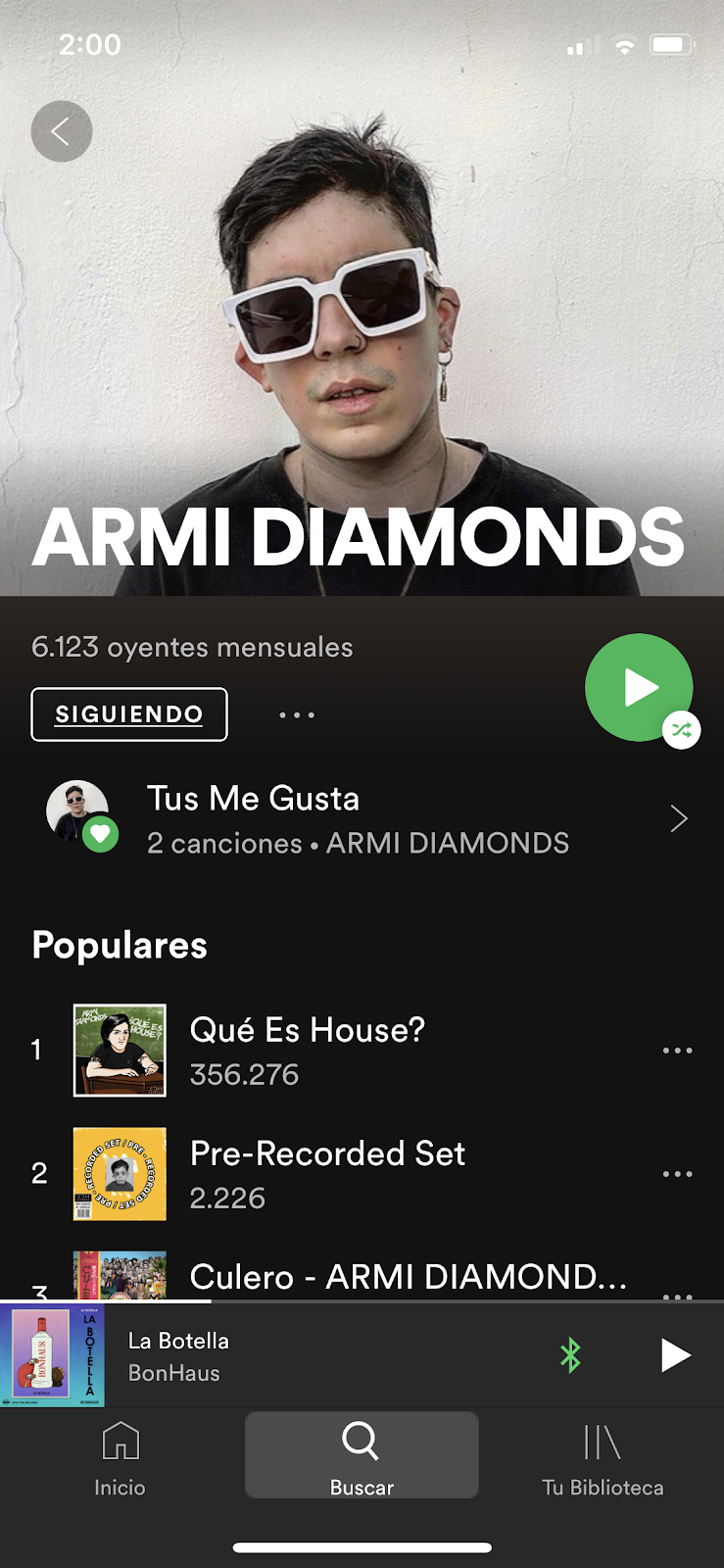Open the La Botella now playing bar
Image resolution: width=724 pixels, height=1568 pixels.
point(294,1356)
